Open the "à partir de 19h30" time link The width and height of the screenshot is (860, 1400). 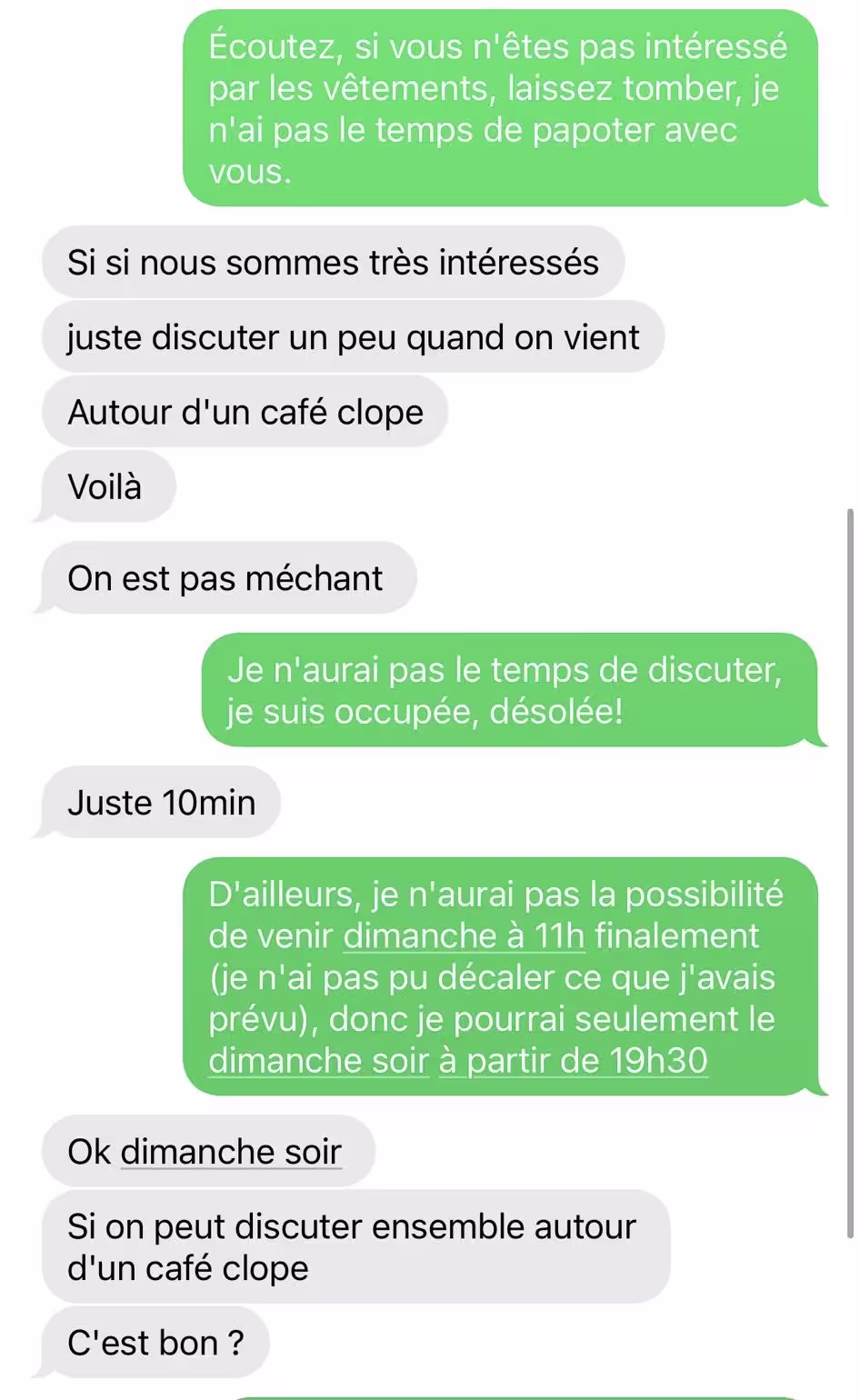pyautogui.click(x=573, y=1061)
